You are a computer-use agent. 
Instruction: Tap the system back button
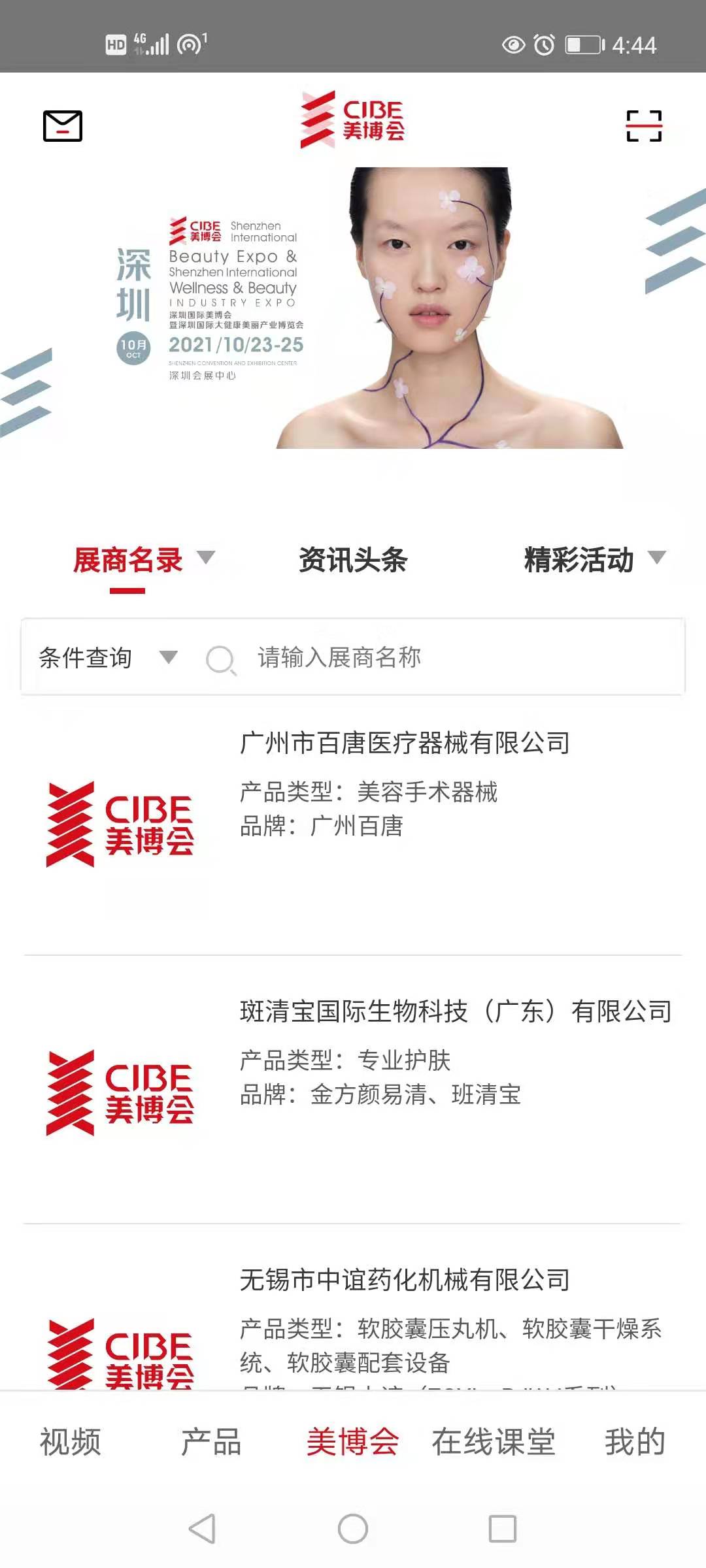pyautogui.click(x=202, y=1529)
